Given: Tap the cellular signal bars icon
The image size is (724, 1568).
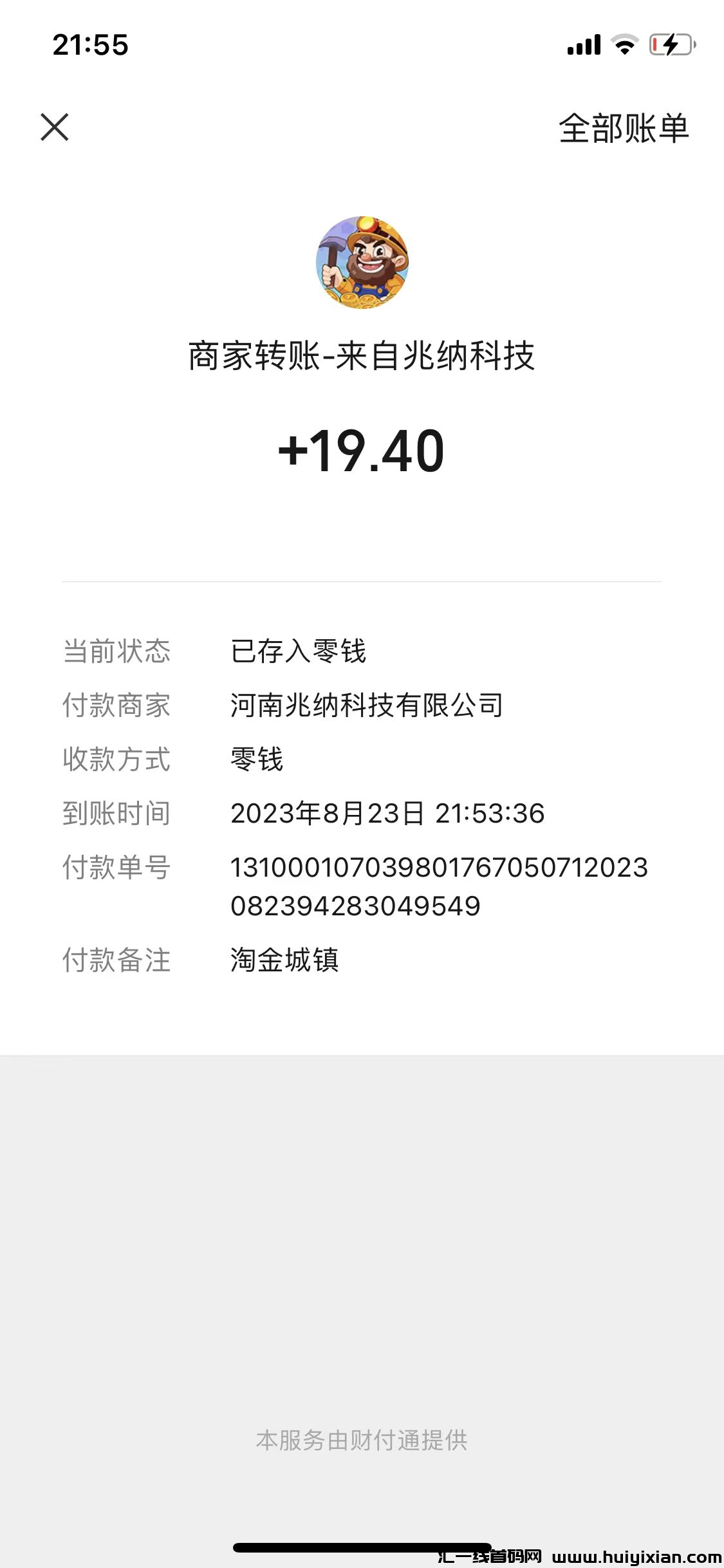Looking at the screenshot, I should pos(583,44).
